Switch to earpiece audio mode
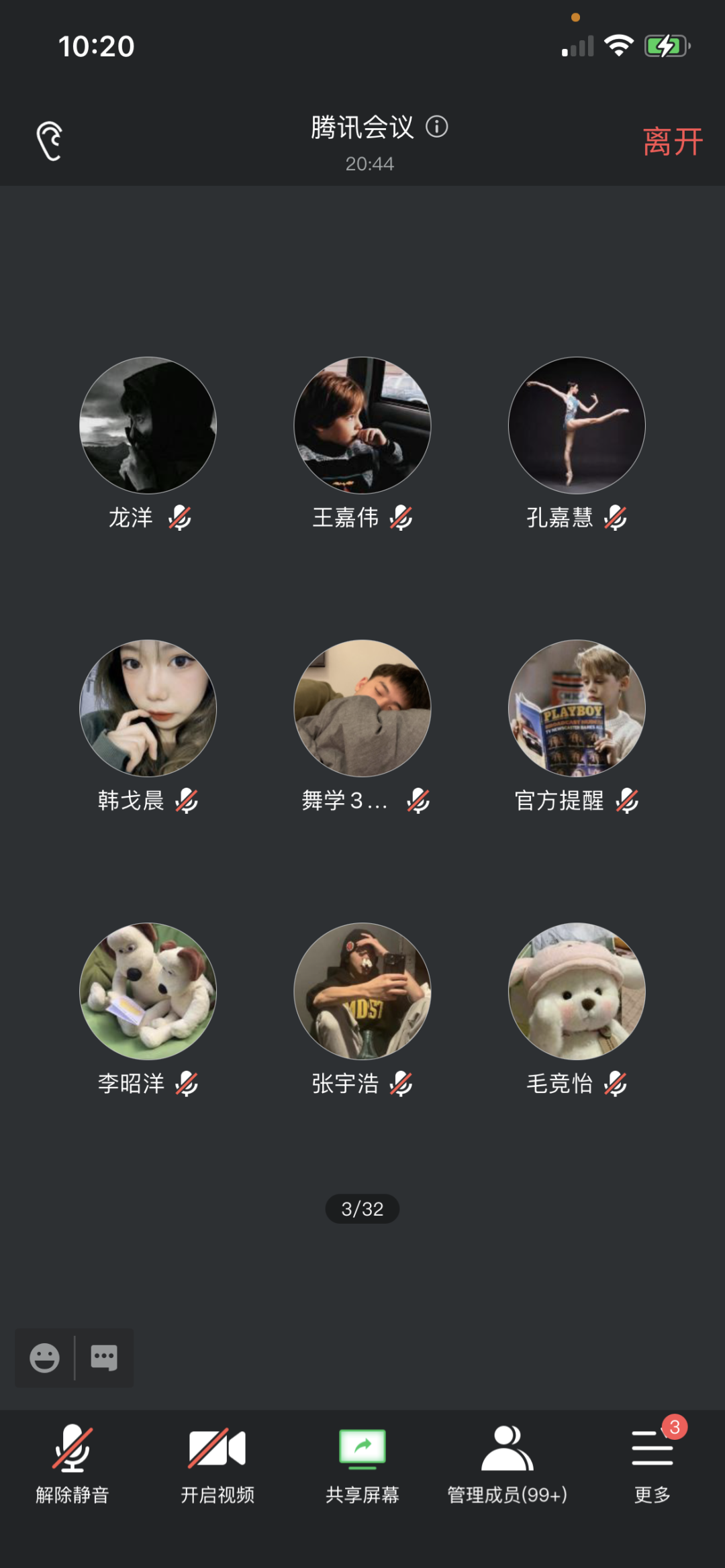The image size is (725, 1568). [50, 141]
